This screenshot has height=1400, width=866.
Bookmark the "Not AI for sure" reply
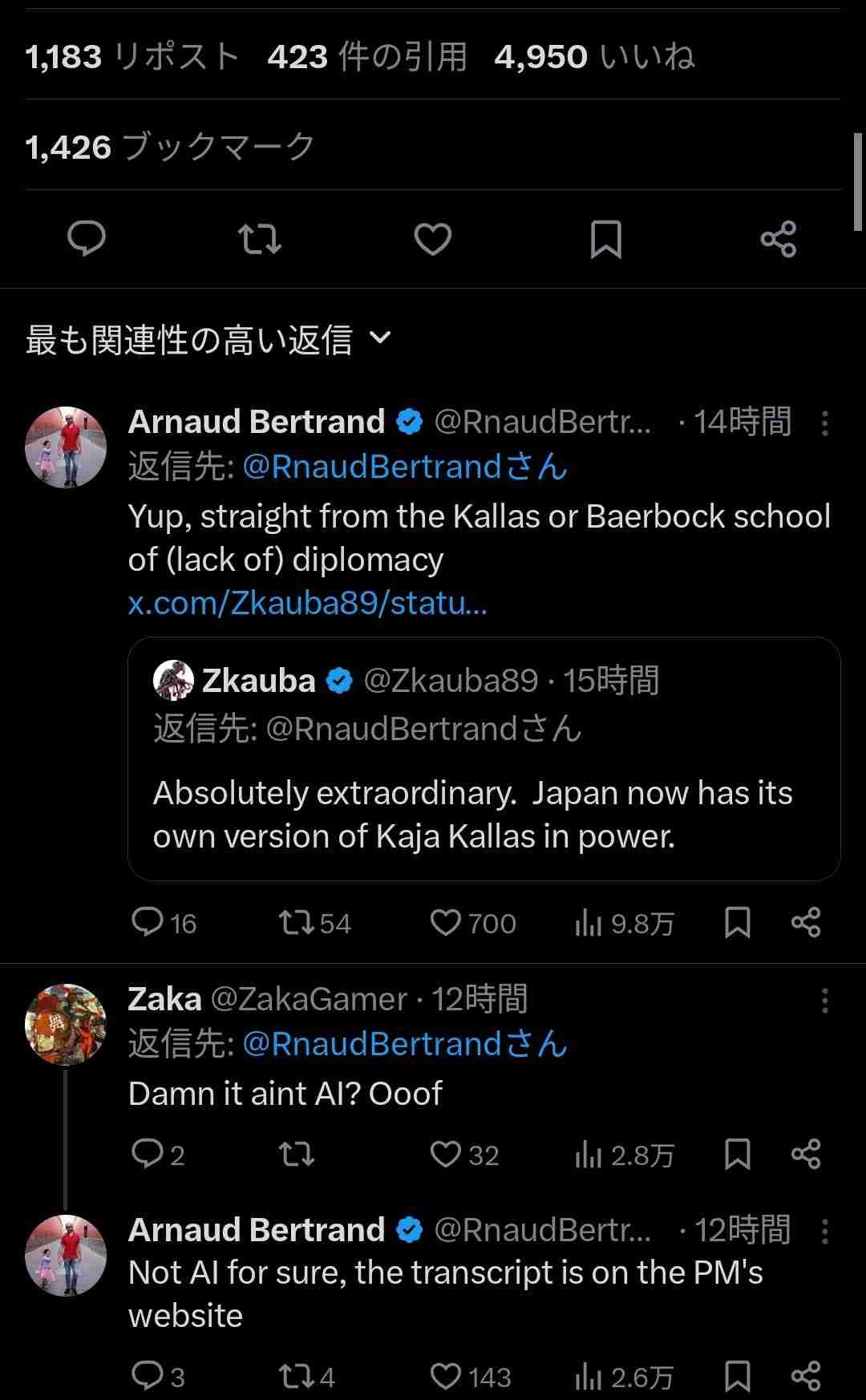737,1377
